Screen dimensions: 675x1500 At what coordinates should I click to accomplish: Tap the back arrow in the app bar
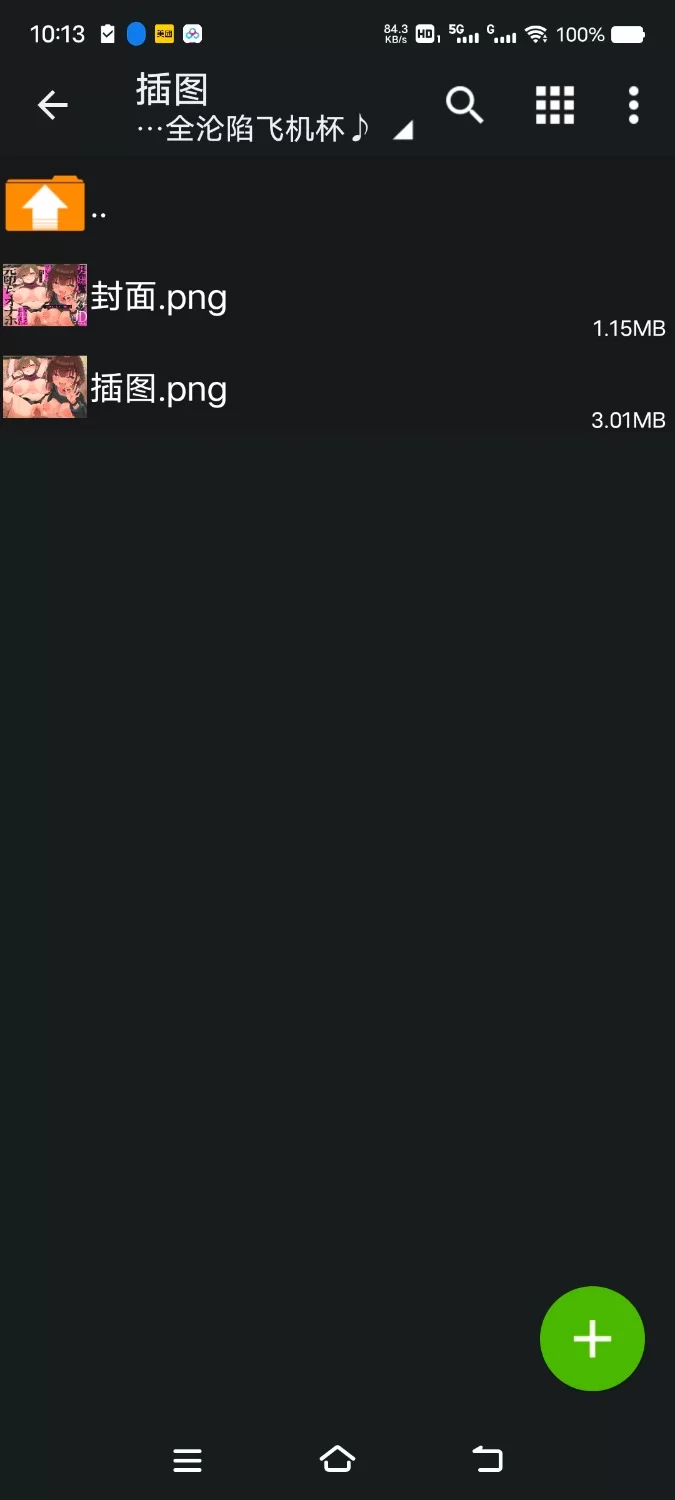(52, 105)
